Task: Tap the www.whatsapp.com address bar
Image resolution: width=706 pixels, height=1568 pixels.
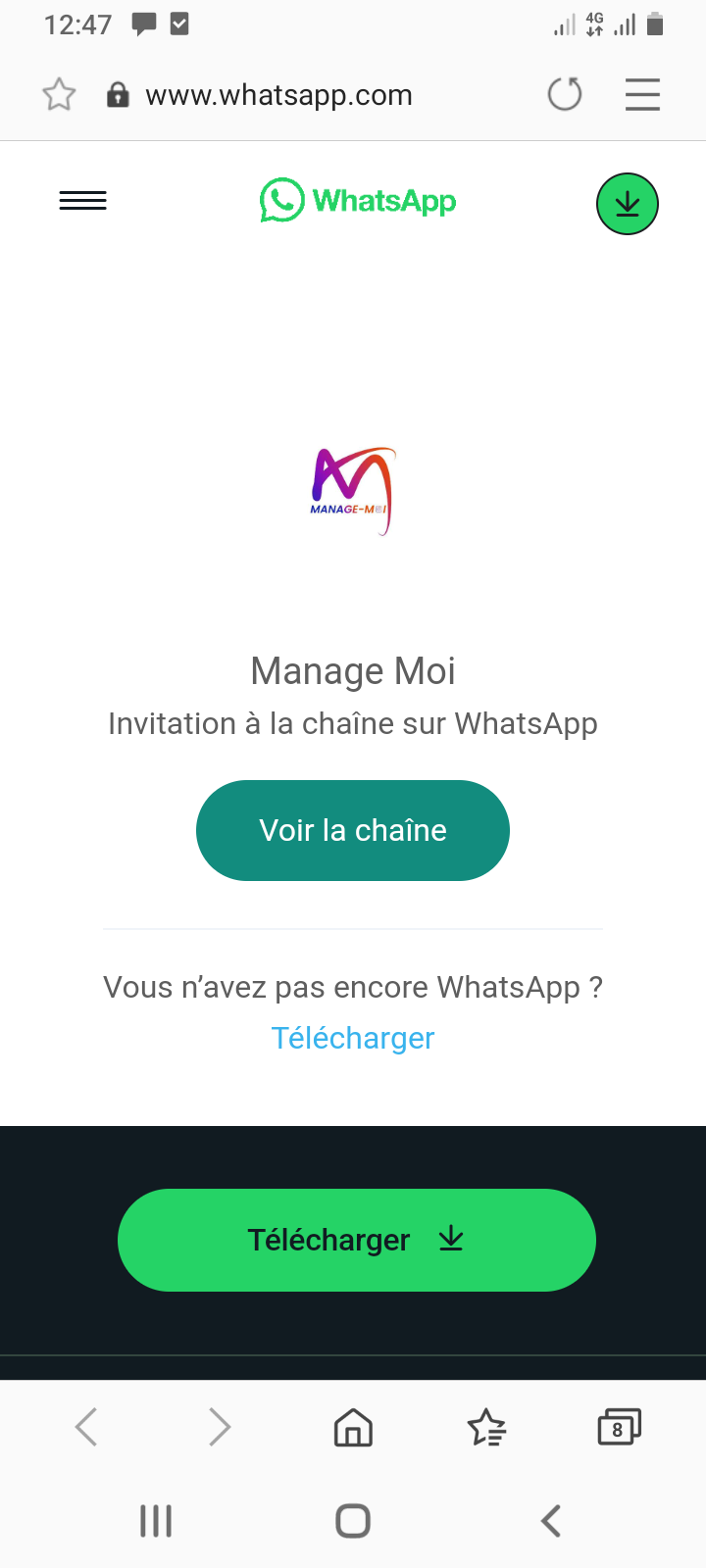Action: (x=278, y=95)
